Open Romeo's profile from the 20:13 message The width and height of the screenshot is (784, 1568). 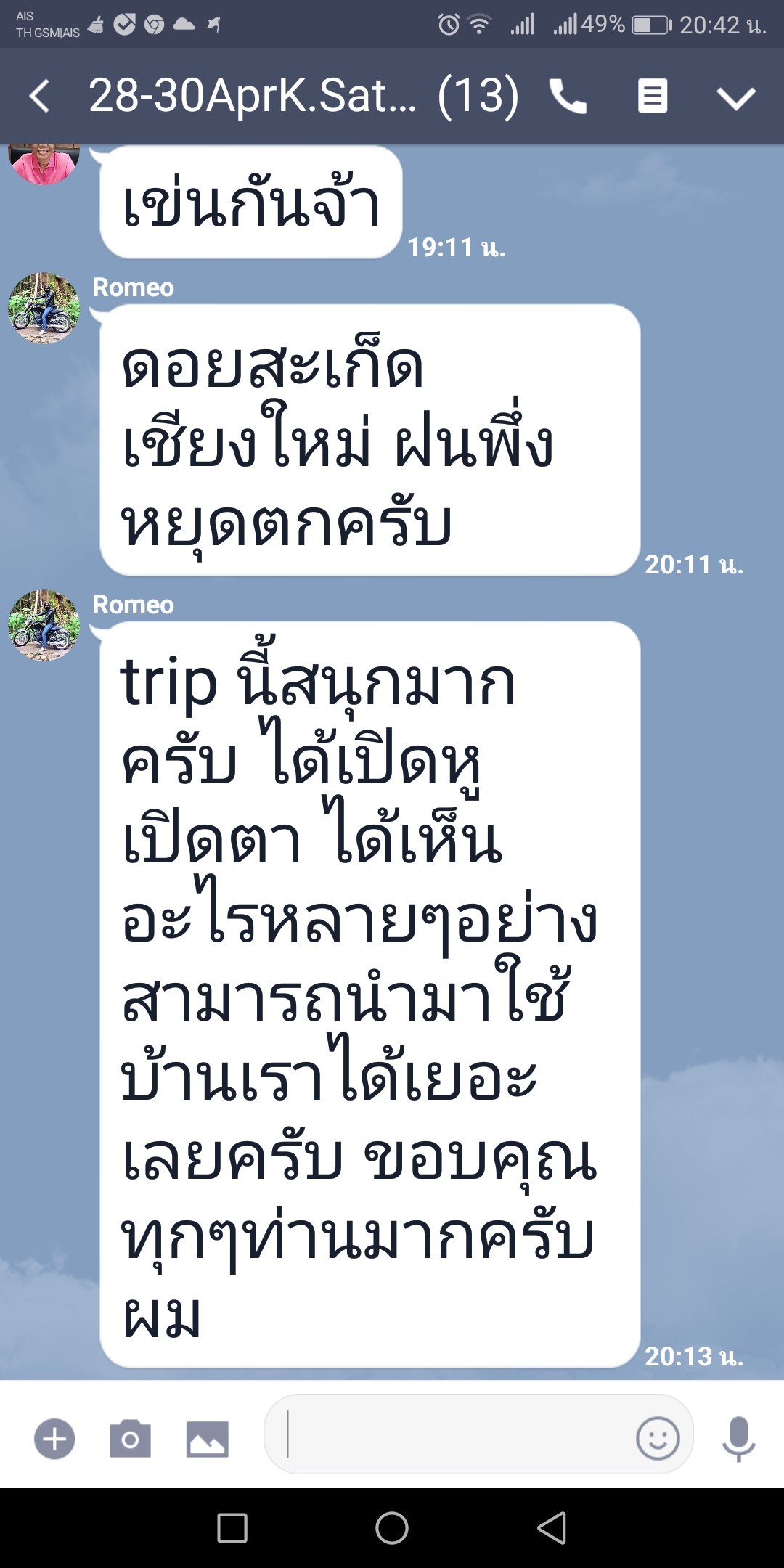(44, 625)
